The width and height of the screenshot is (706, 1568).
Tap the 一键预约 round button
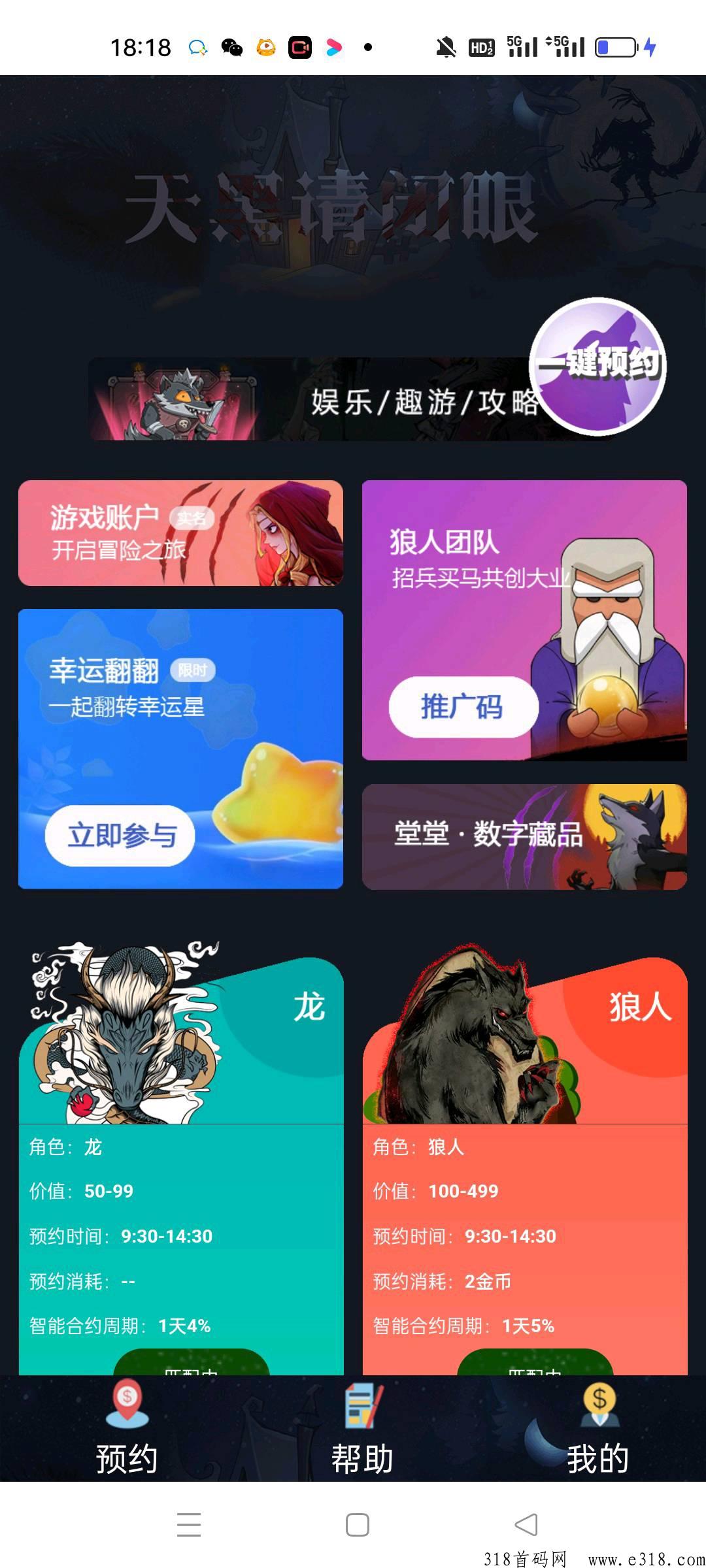pyautogui.click(x=597, y=366)
